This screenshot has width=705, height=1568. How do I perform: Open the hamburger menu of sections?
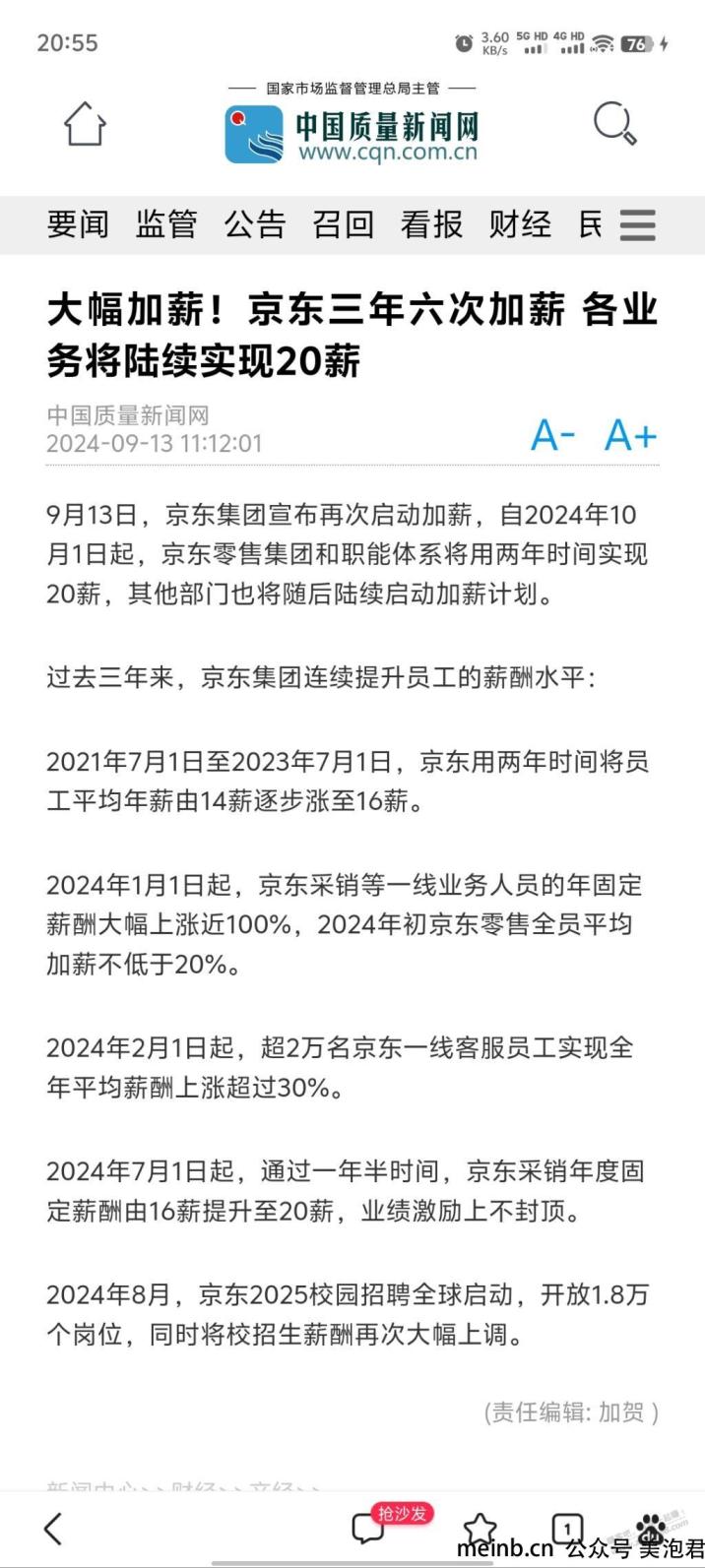click(638, 225)
